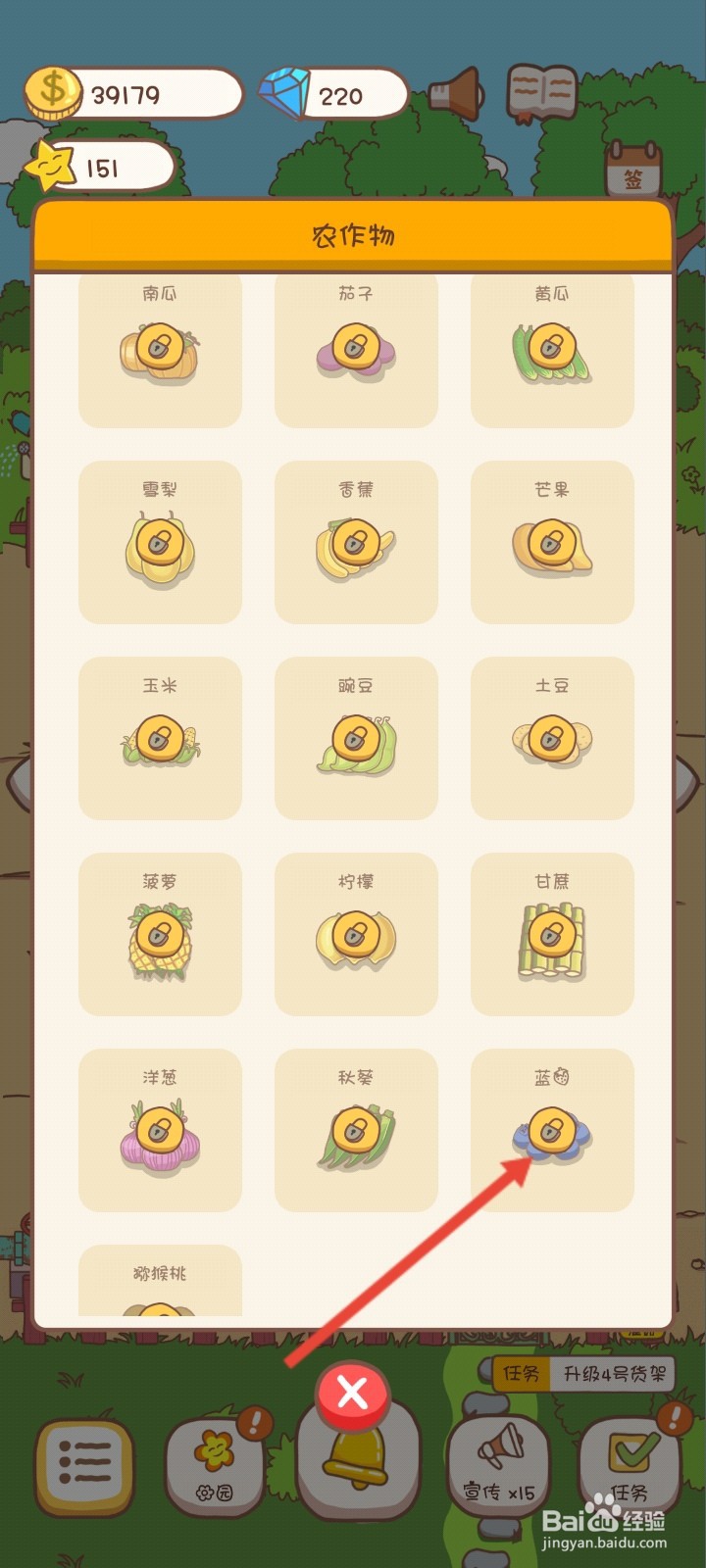Click the 洋葱 onion crop cell

click(x=159, y=1132)
